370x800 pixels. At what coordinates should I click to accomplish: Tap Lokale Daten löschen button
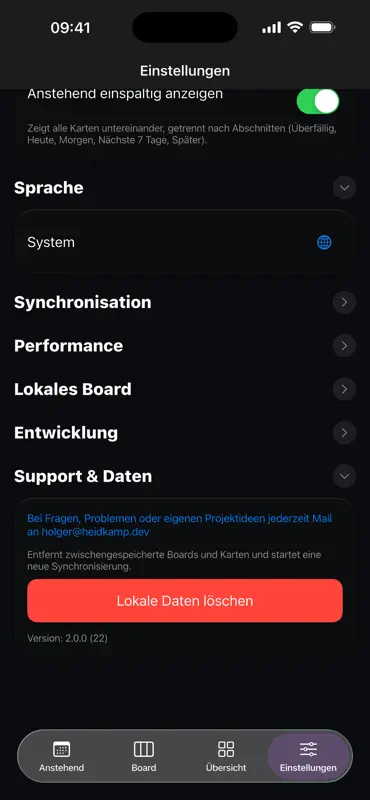point(185,601)
